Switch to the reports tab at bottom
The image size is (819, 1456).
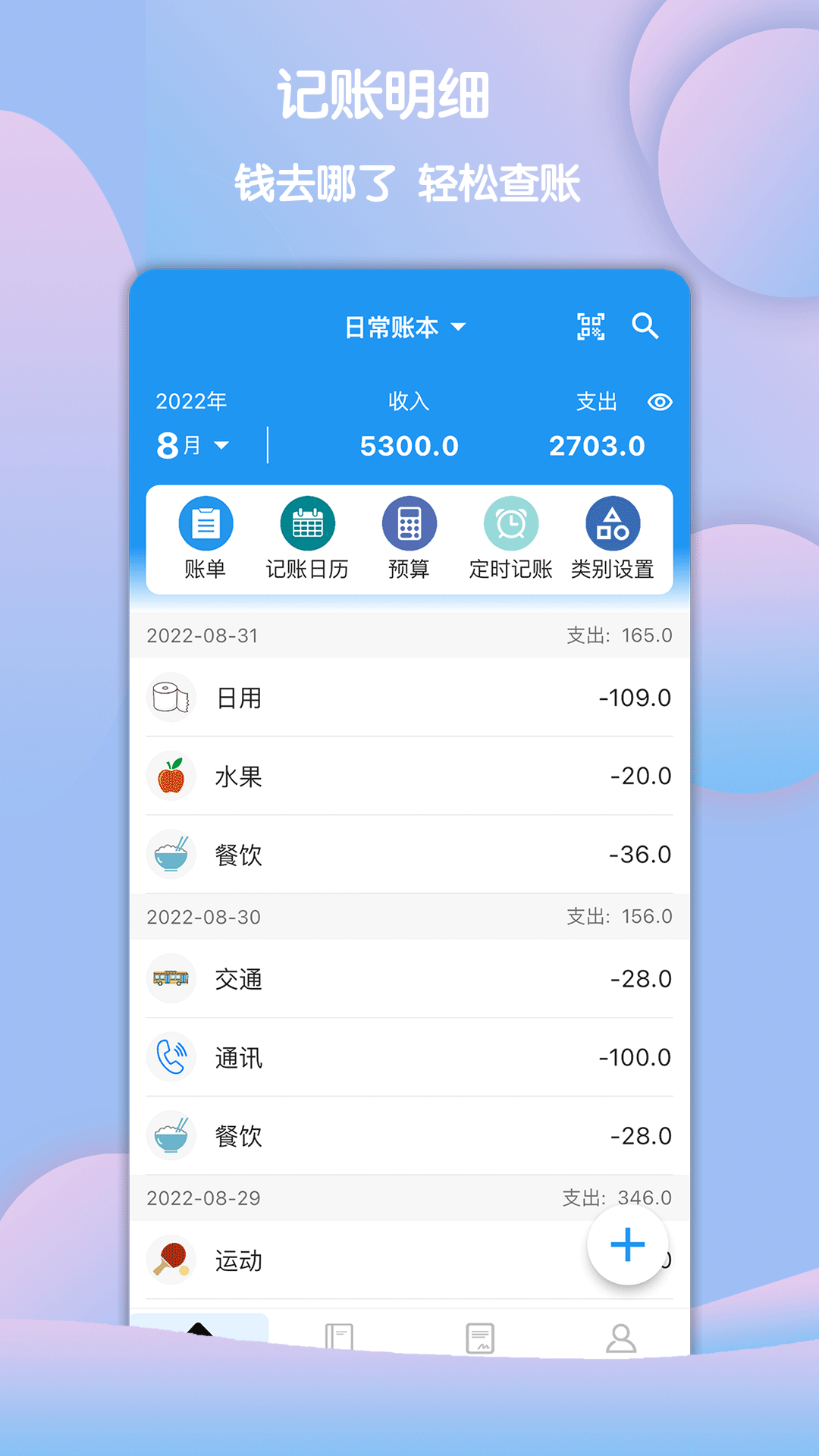[479, 1338]
